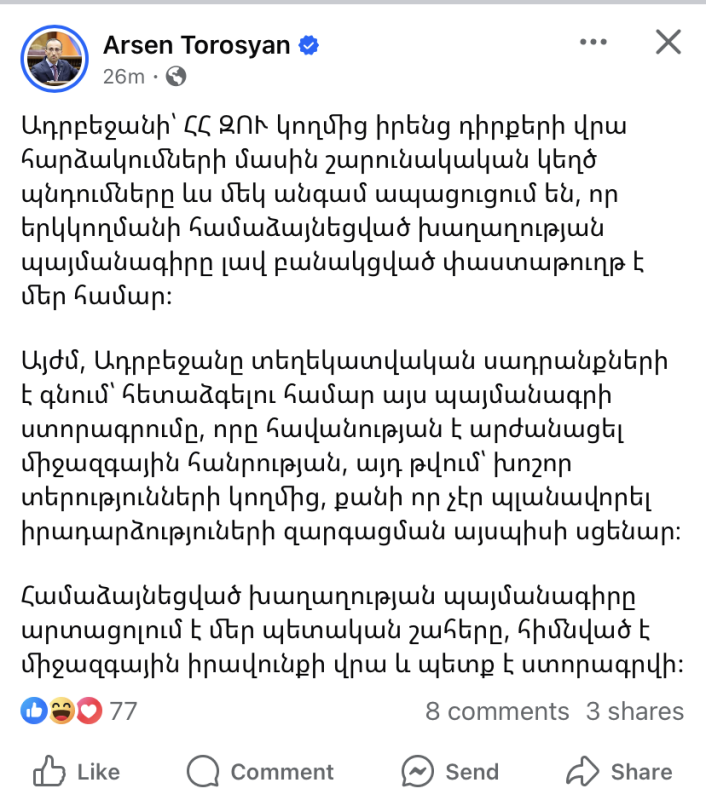Image resolution: width=706 pixels, height=800 pixels.
Task: Send this post via Messenger
Action: pos(450,771)
